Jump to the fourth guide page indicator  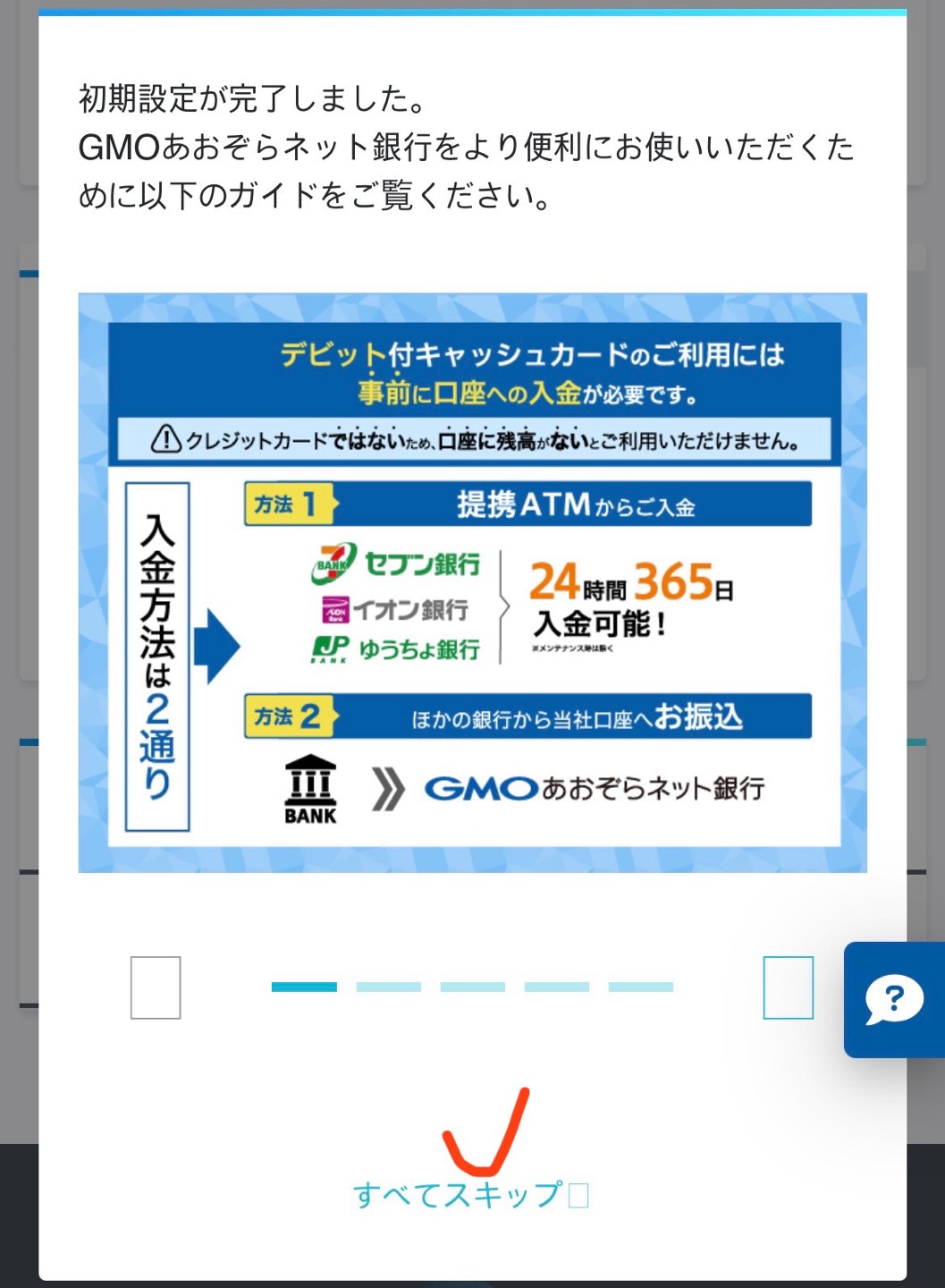click(557, 987)
